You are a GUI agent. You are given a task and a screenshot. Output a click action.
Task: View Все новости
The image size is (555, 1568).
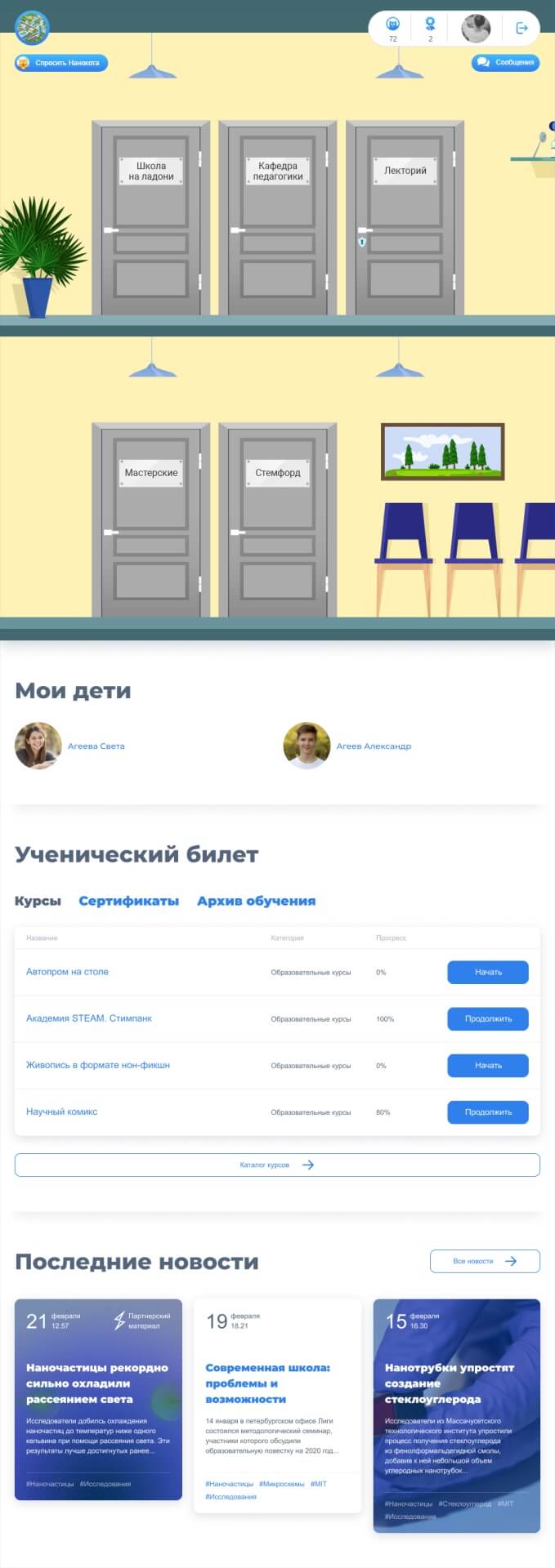coord(485,1261)
